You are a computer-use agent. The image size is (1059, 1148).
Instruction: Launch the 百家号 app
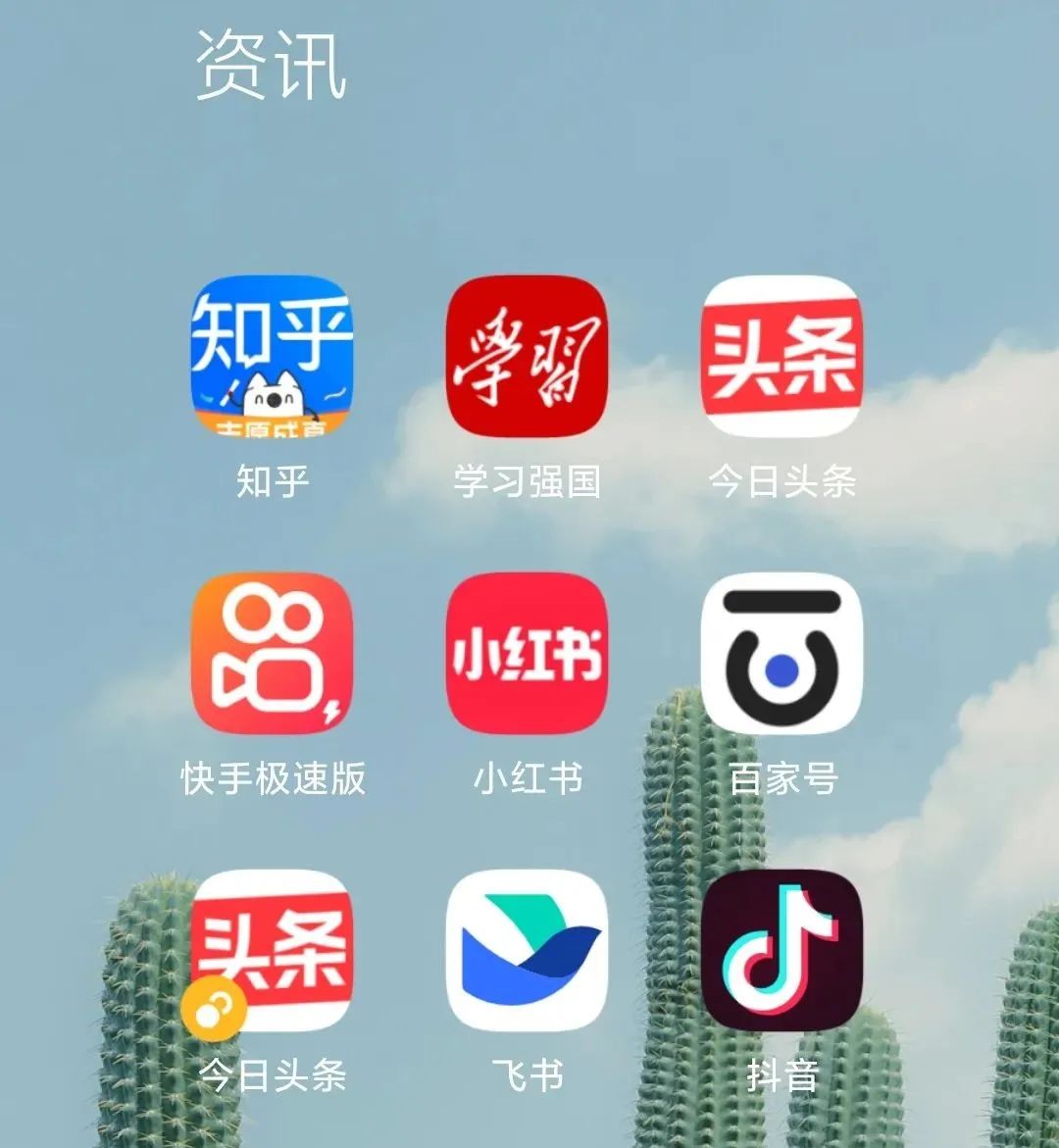(x=780, y=655)
